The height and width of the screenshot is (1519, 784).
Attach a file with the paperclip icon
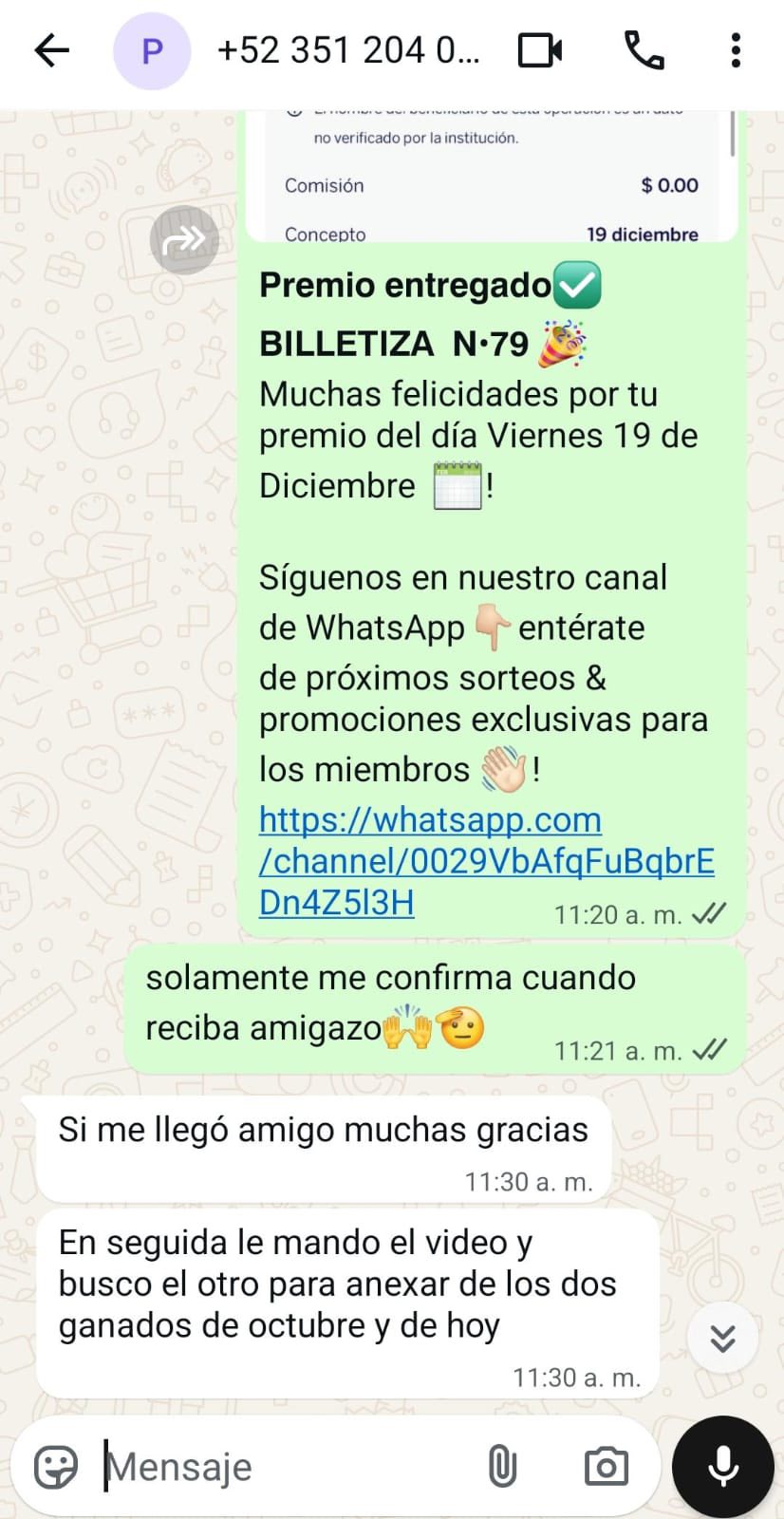click(x=501, y=1465)
